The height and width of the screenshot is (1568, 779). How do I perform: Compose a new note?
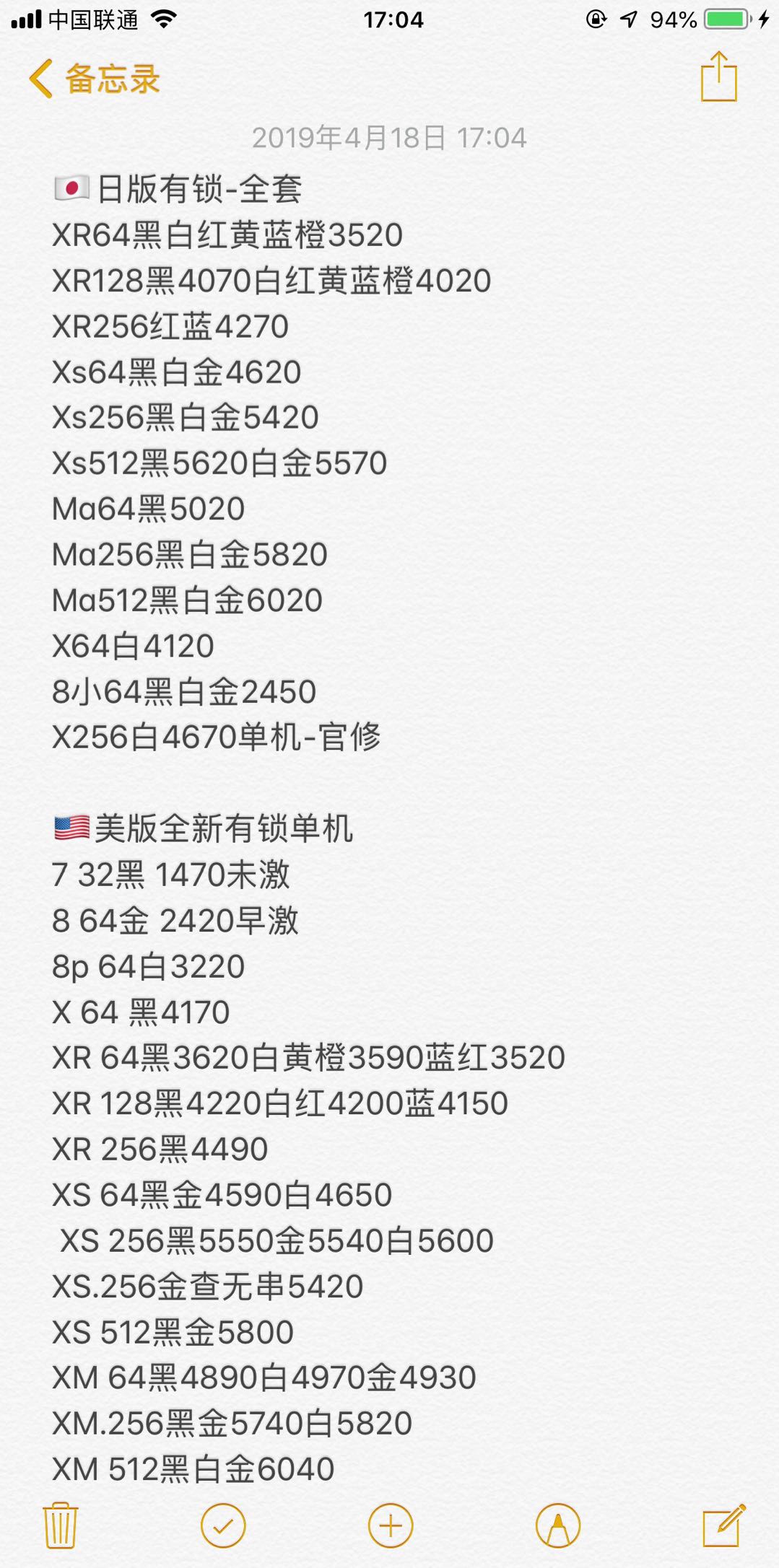click(723, 1525)
